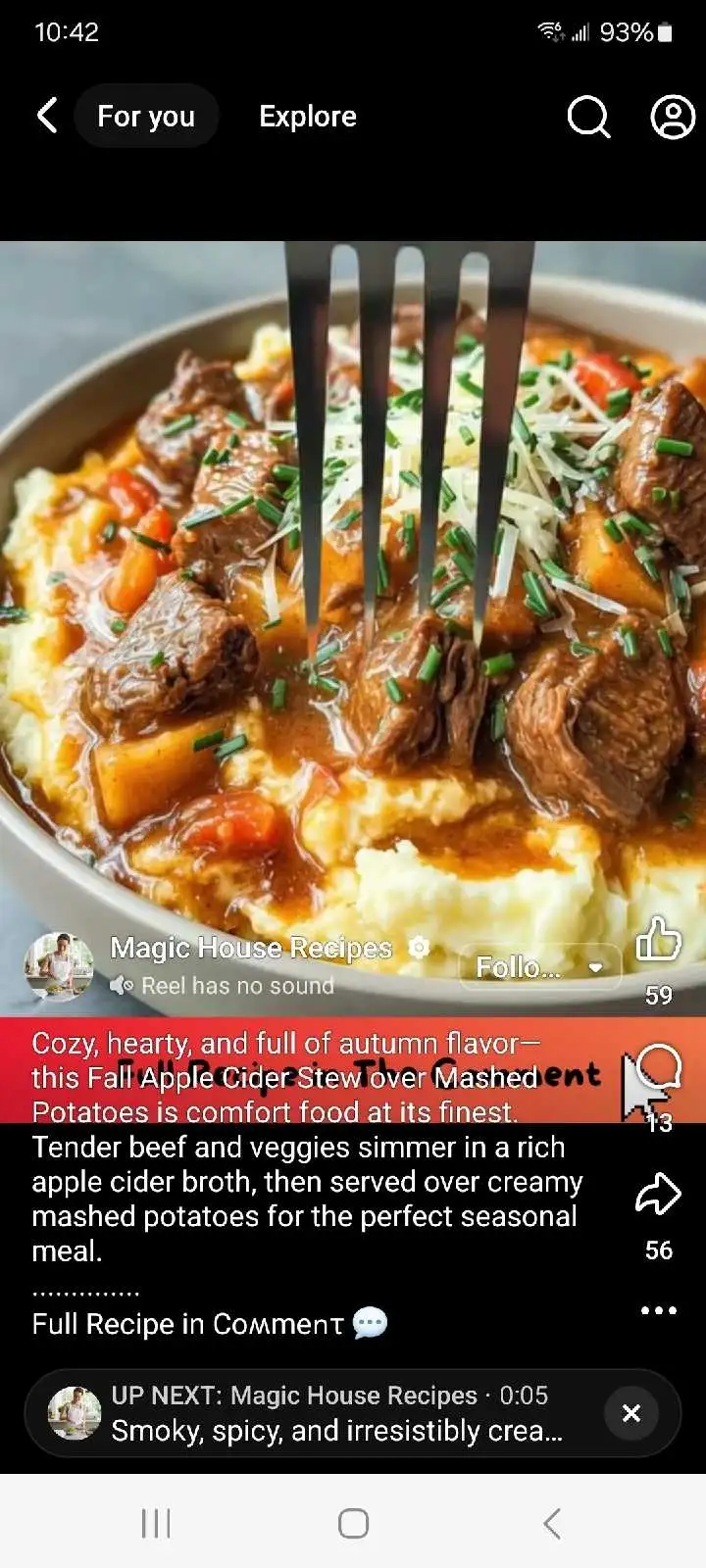Image resolution: width=706 pixels, height=1568 pixels.
Task: Open the profile account icon
Action: click(673, 117)
